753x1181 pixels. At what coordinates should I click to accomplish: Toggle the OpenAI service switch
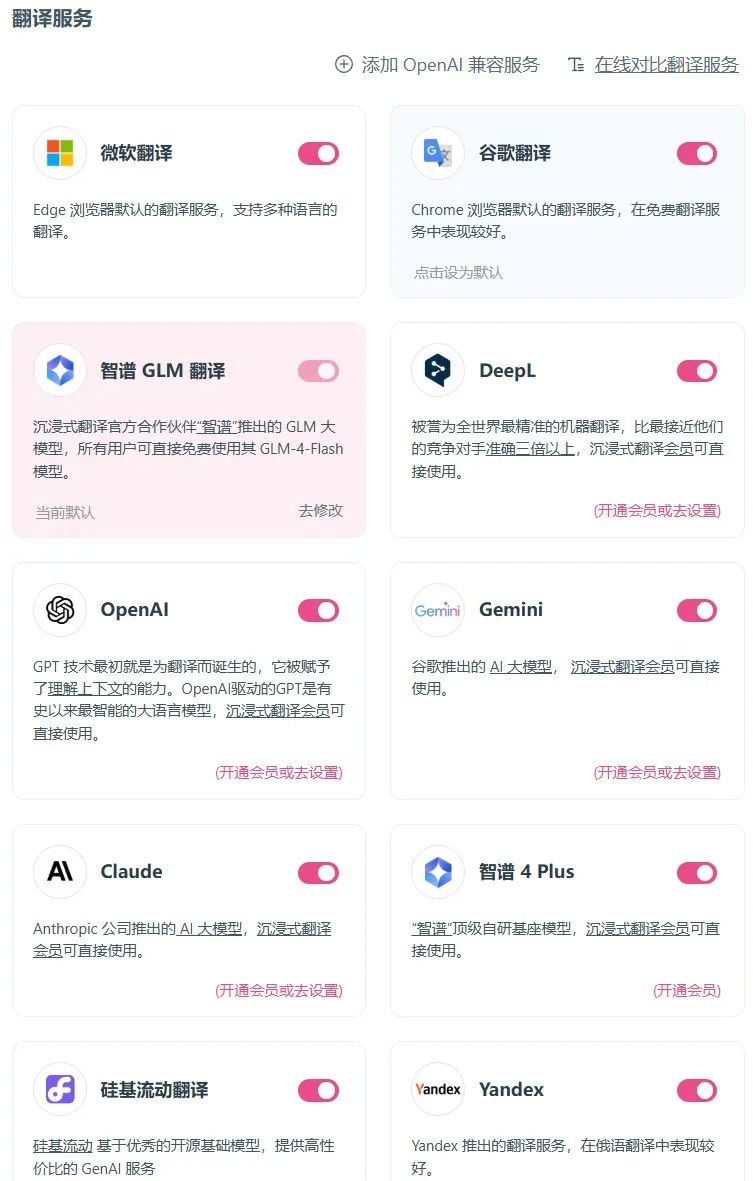318,610
